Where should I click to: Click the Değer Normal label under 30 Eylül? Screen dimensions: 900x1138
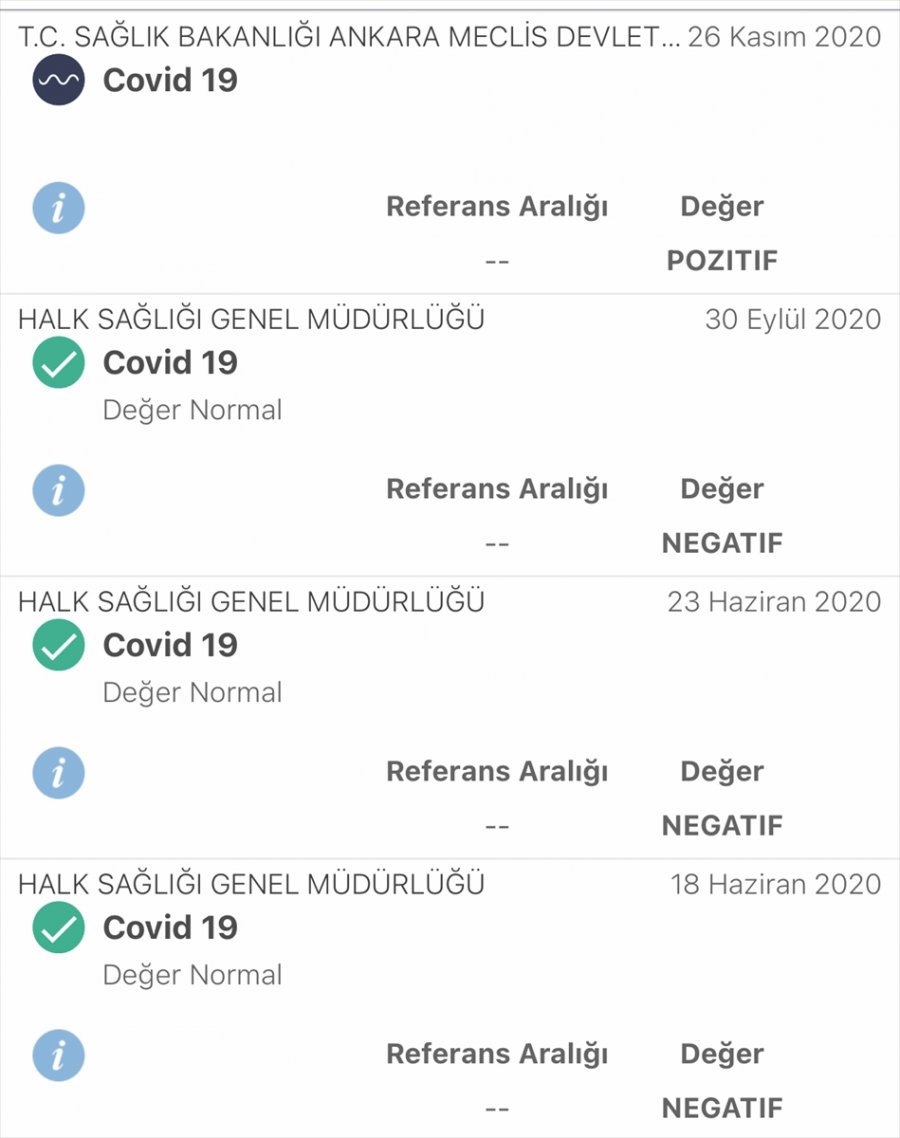point(192,409)
